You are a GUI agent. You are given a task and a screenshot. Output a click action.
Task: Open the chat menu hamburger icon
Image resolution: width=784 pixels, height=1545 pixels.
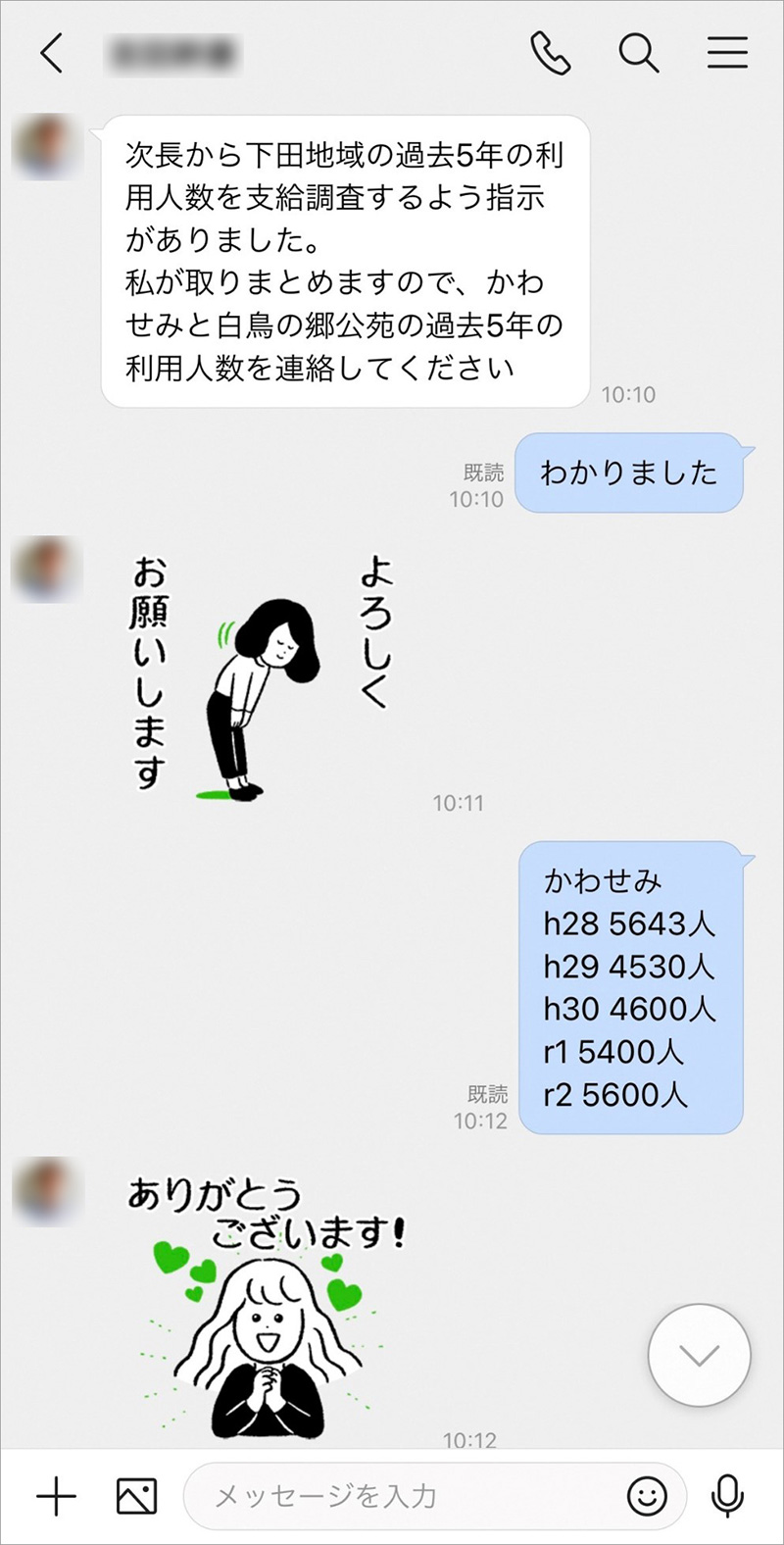(727, 53)
